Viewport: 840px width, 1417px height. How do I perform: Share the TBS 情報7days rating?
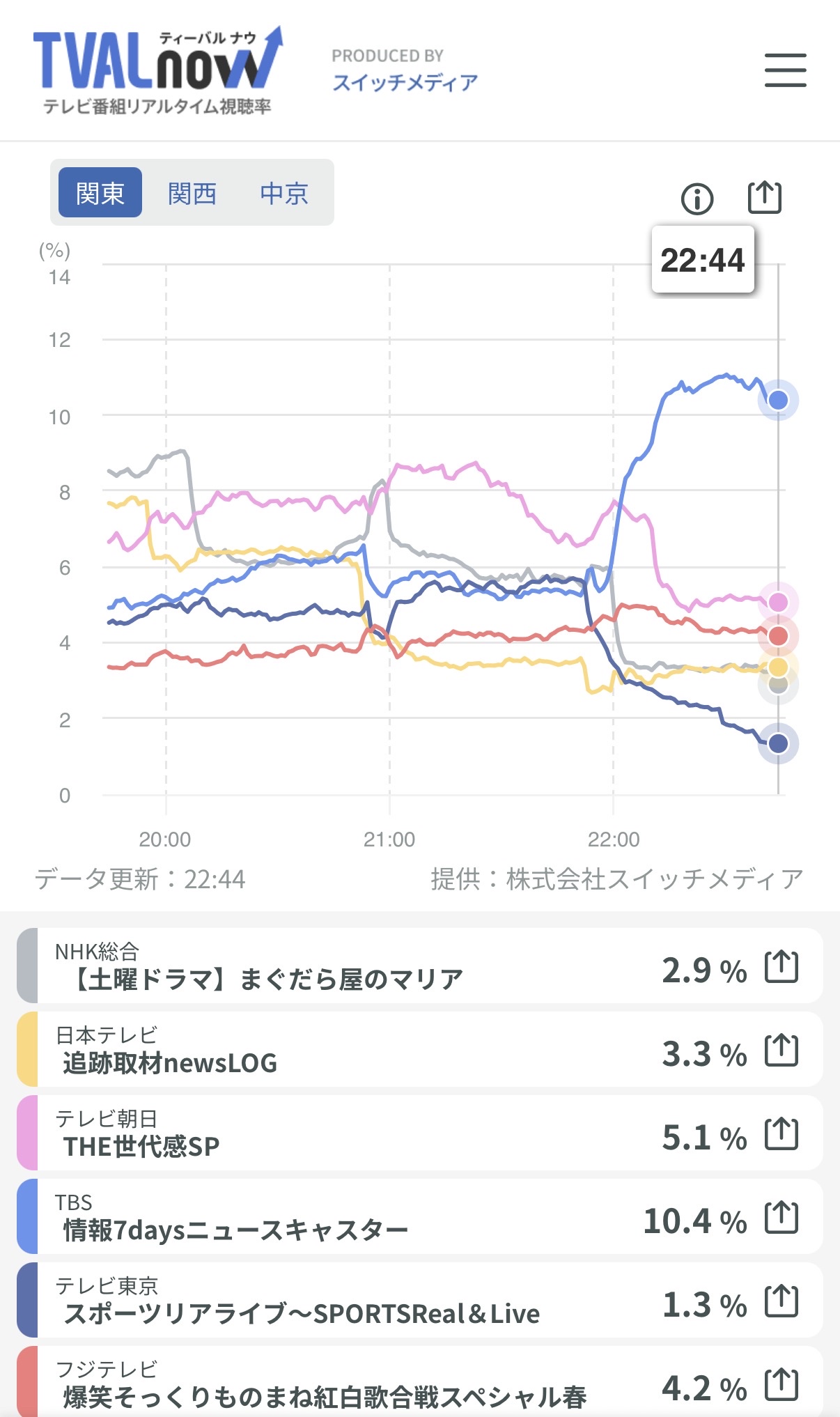point(781,1218)
